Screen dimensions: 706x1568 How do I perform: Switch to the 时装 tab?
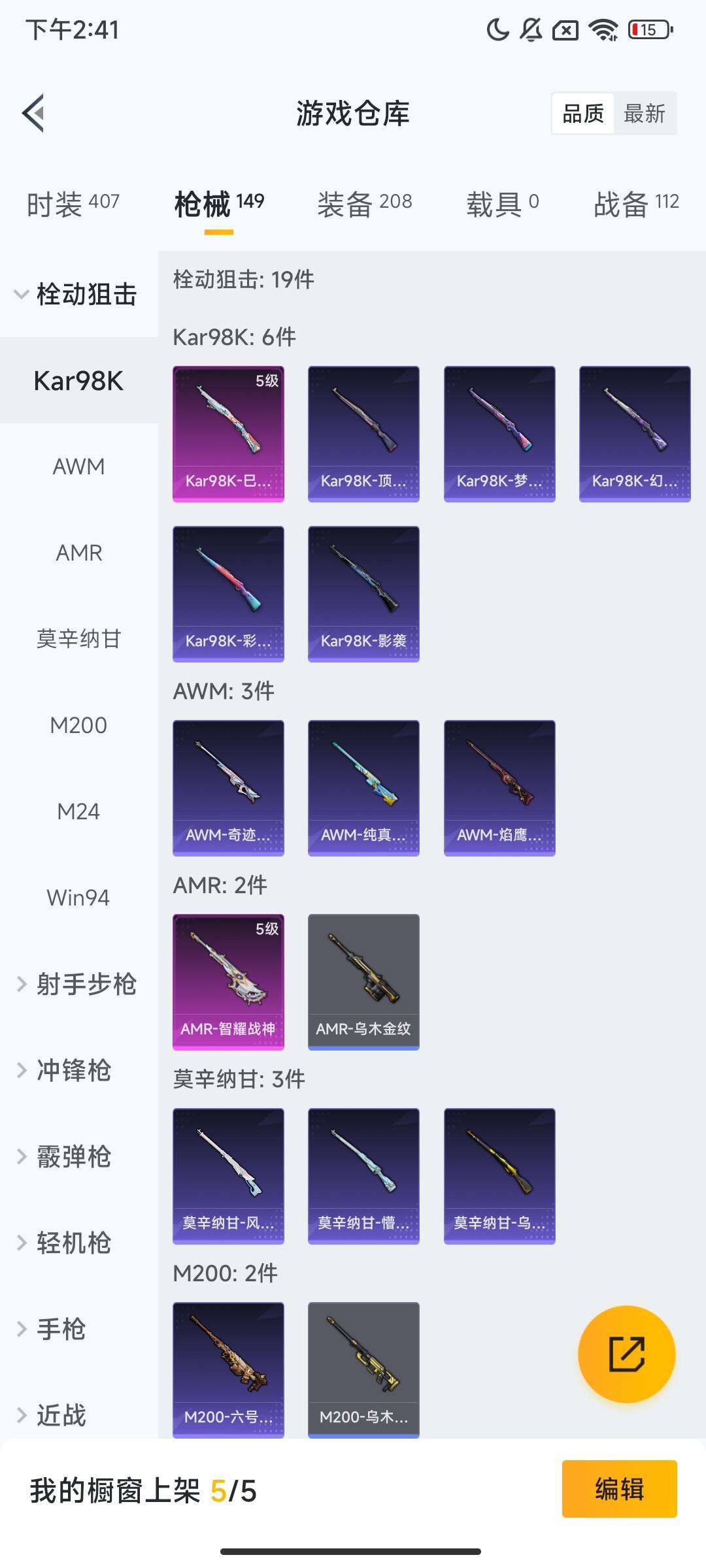tap(73, 204)
